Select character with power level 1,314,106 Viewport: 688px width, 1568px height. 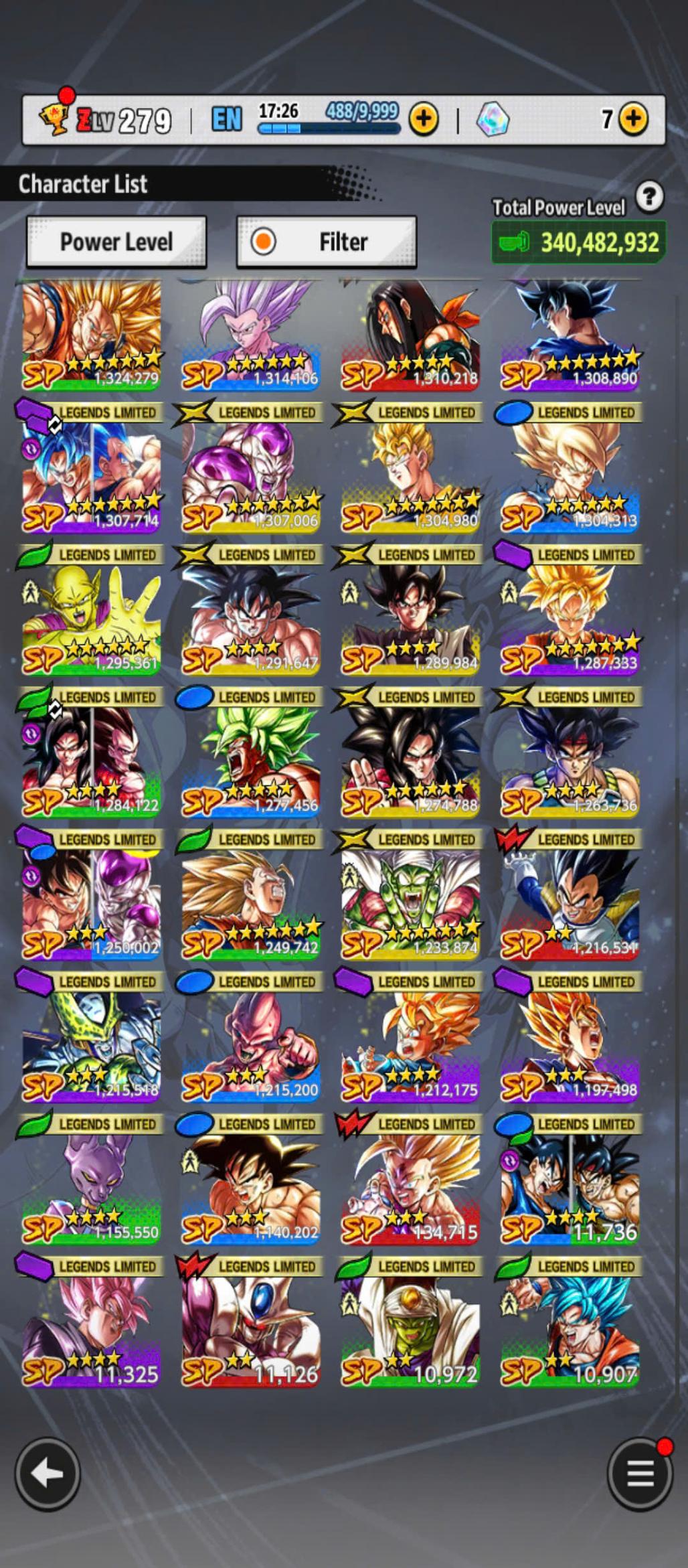point(251,335)
